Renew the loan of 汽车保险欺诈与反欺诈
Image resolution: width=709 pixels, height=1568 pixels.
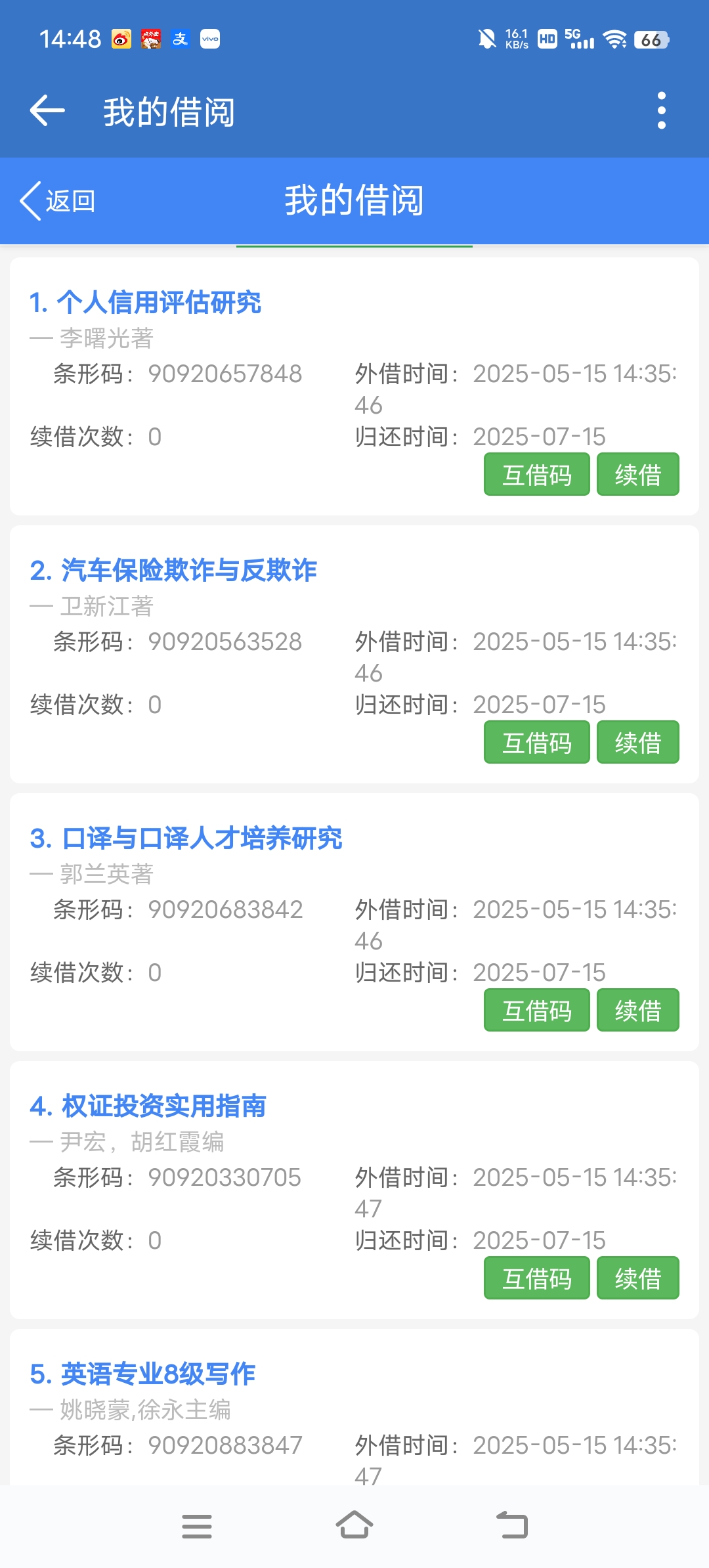(637, 743)
